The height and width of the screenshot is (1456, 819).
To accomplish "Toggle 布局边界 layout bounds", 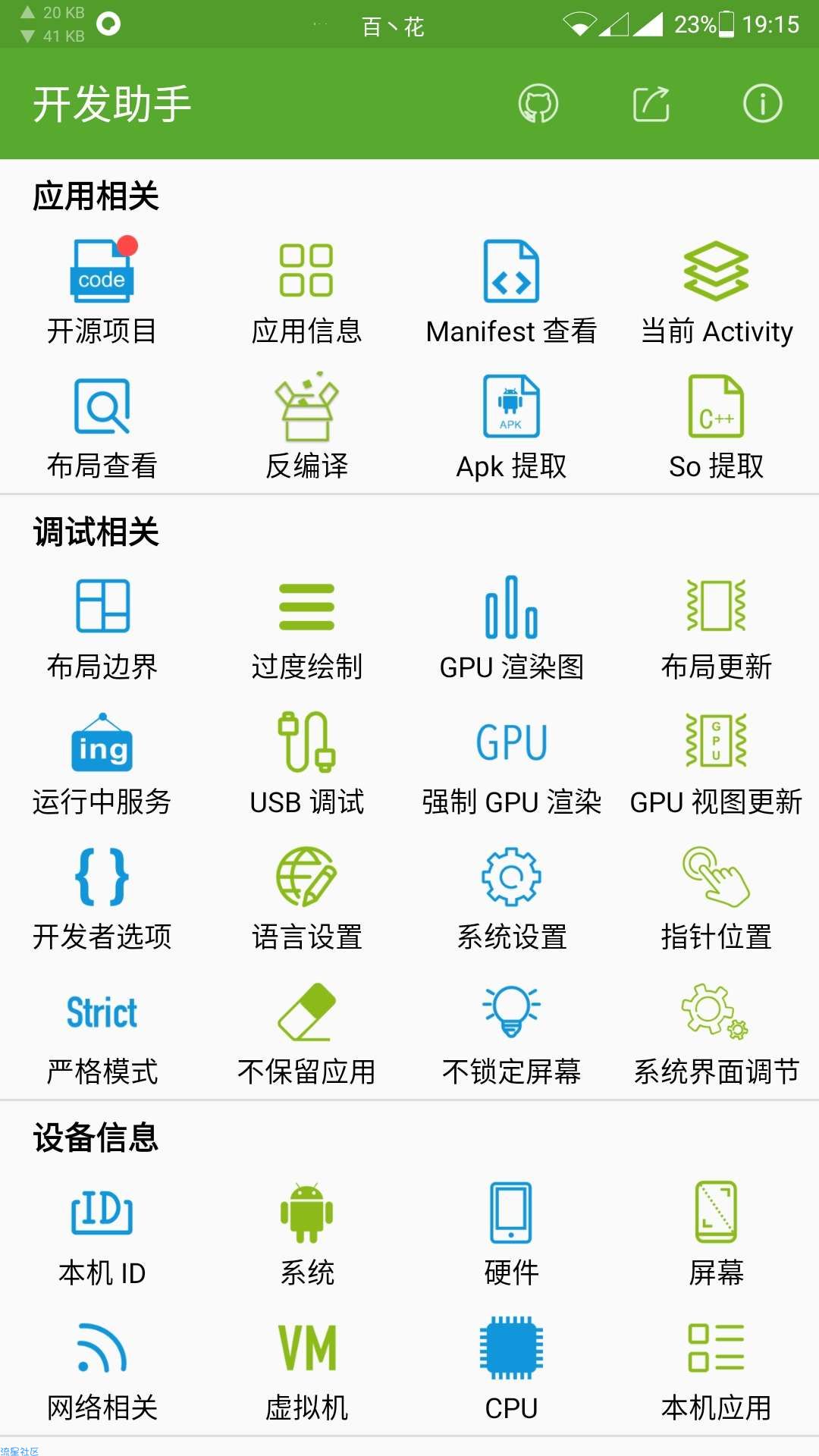I will click(x=102, y=629).
